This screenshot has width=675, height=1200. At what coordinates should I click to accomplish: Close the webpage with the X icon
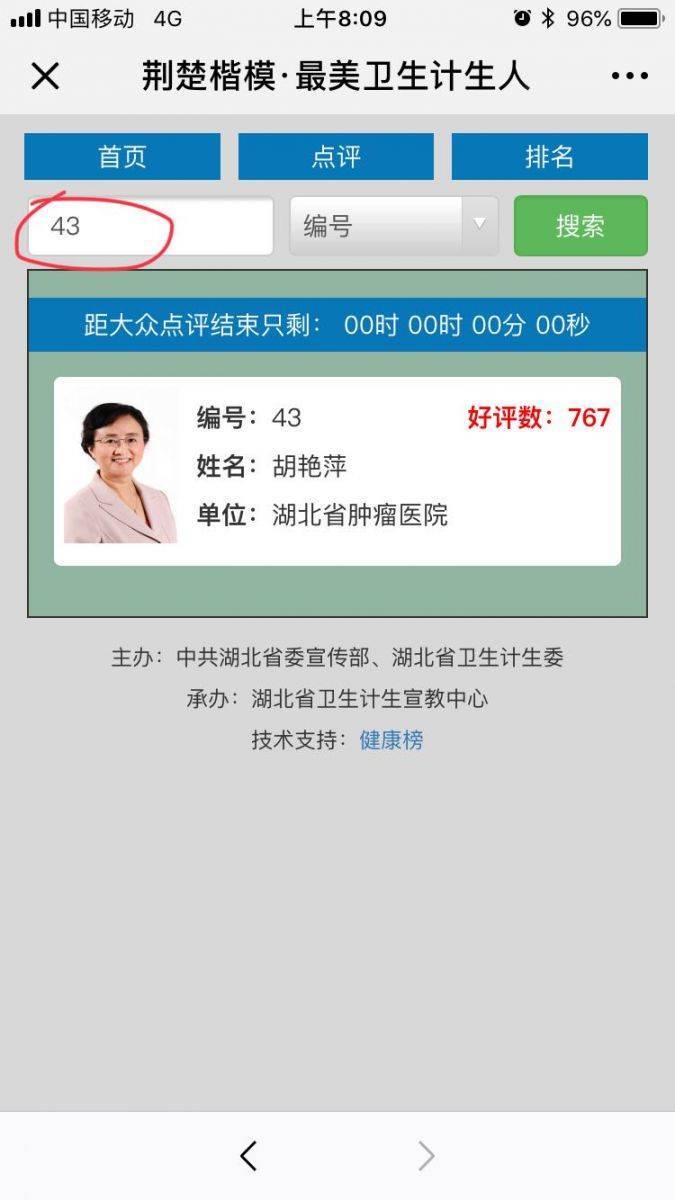(x=45, y=76)
